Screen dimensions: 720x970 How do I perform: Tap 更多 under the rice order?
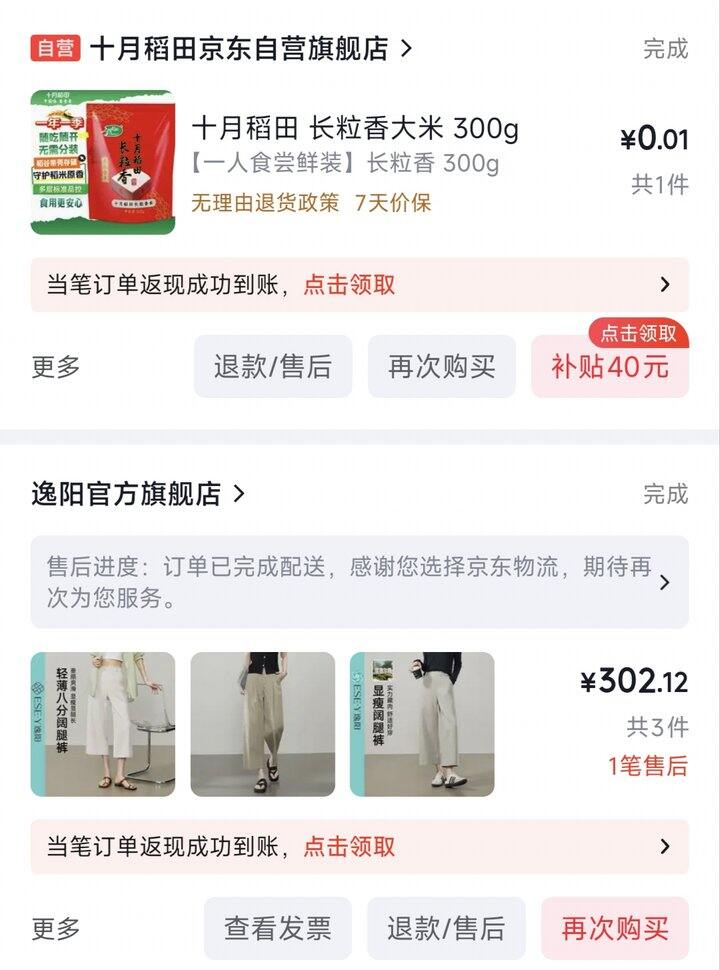click(56, 367)
